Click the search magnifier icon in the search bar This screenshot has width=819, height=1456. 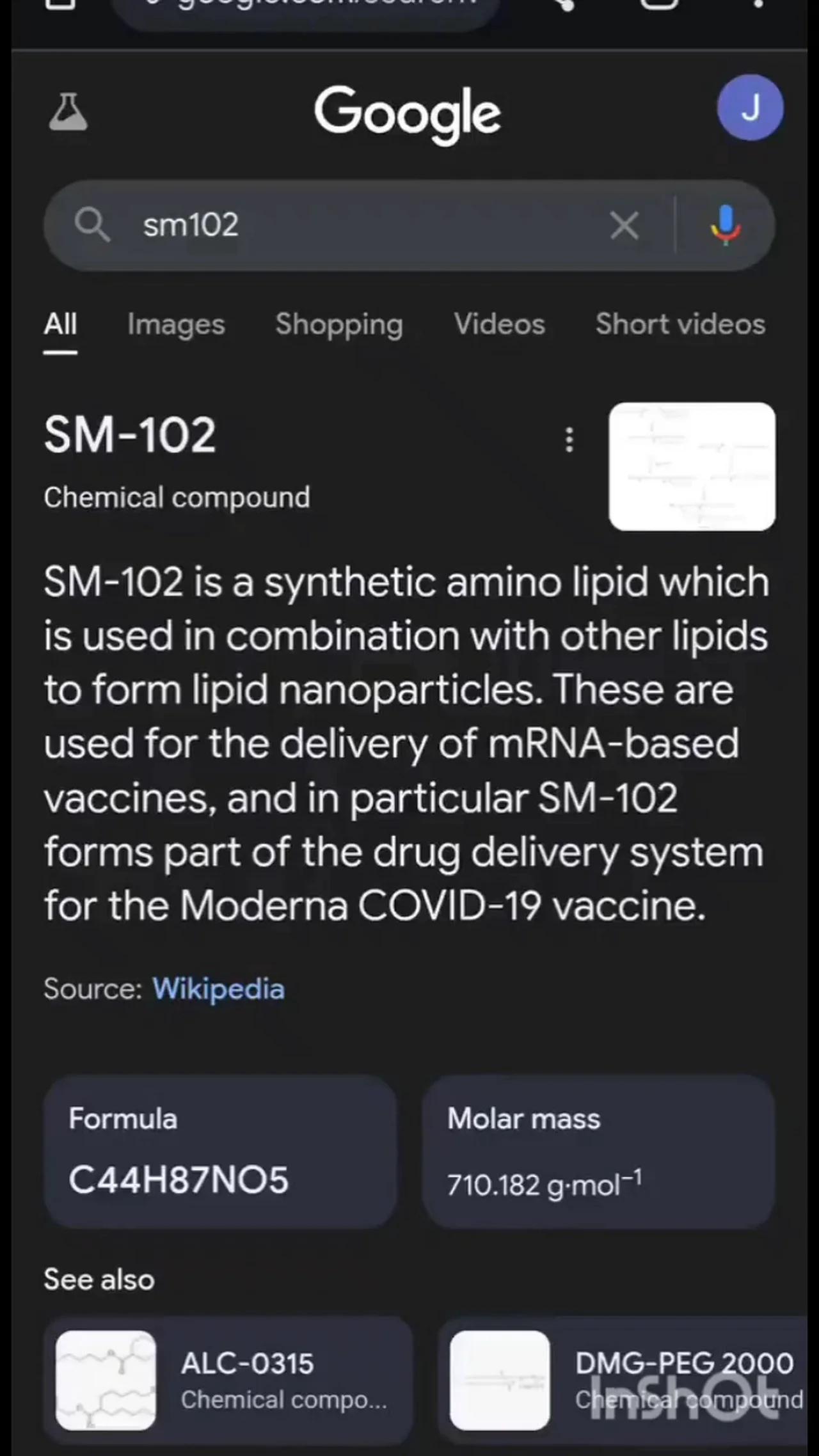click(93, 225)
